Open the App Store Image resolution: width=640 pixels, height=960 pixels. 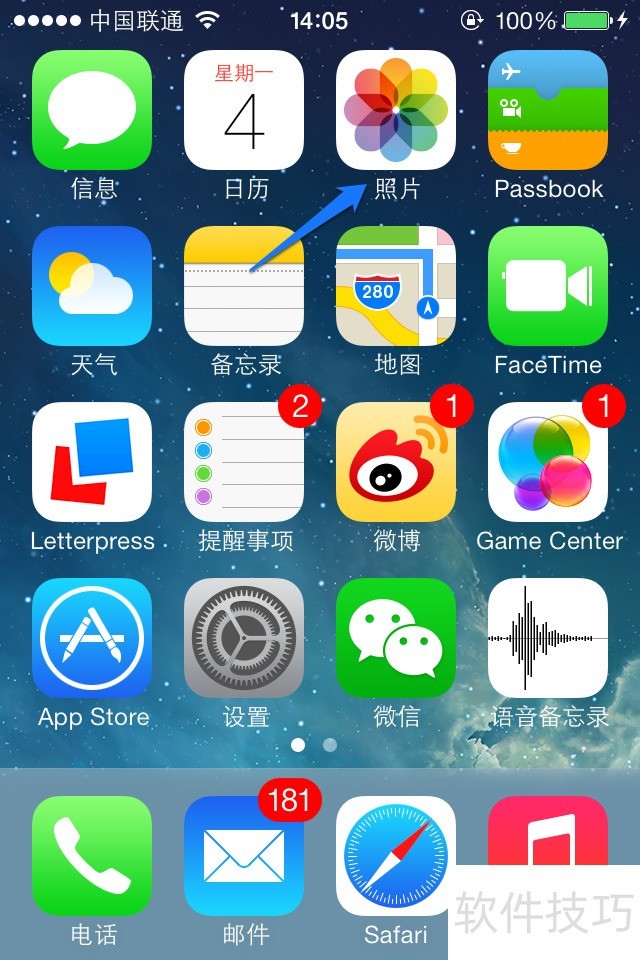point(92,638)
